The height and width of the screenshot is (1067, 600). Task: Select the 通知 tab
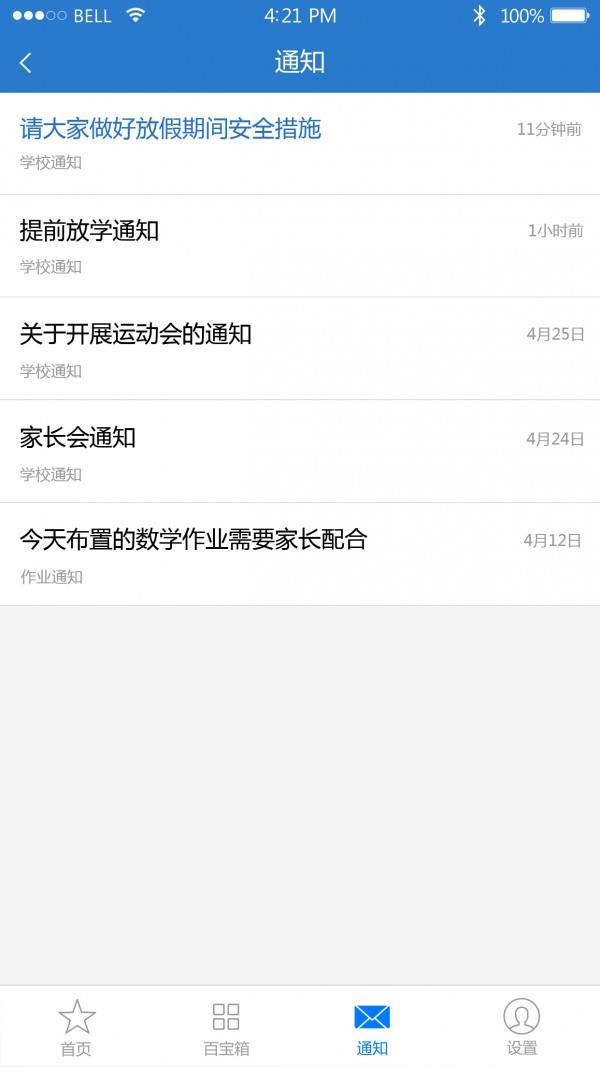(x=372, y=1027)
